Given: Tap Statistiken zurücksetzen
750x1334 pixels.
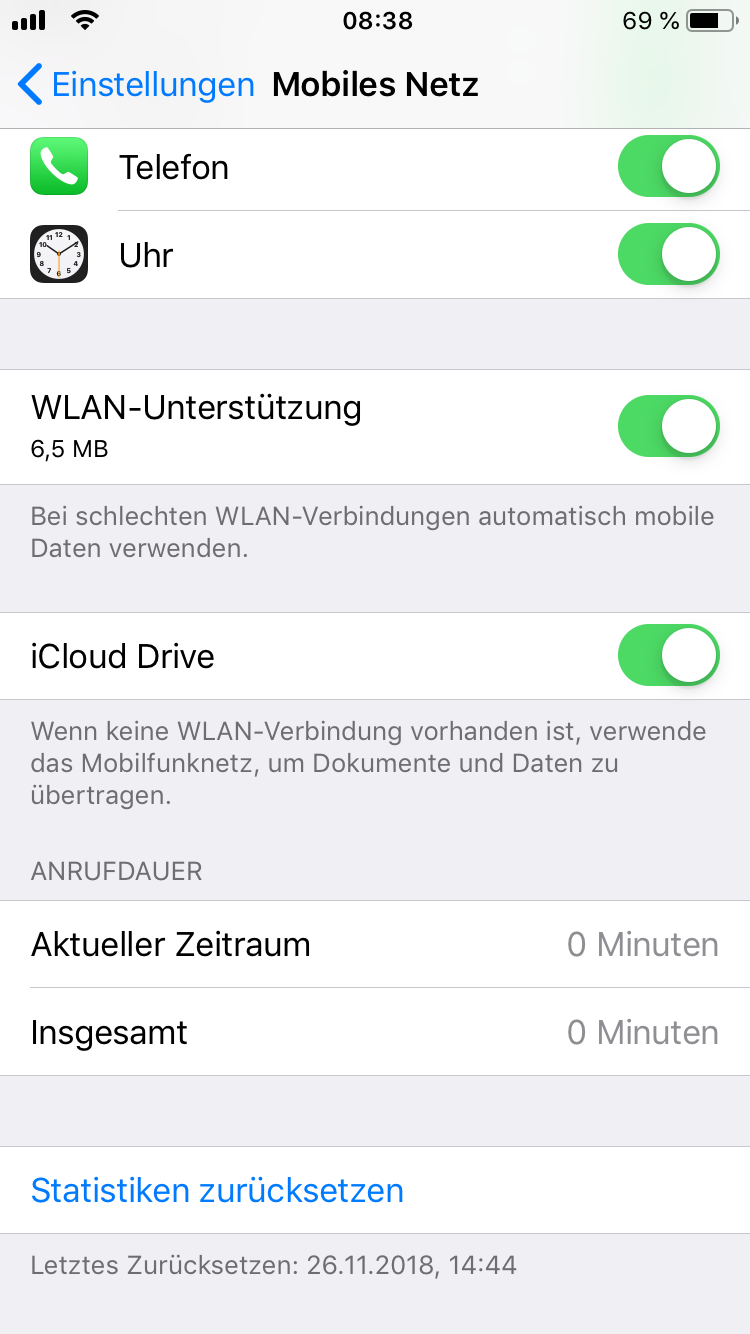Looking at the screenshot, I should 217,1190.
